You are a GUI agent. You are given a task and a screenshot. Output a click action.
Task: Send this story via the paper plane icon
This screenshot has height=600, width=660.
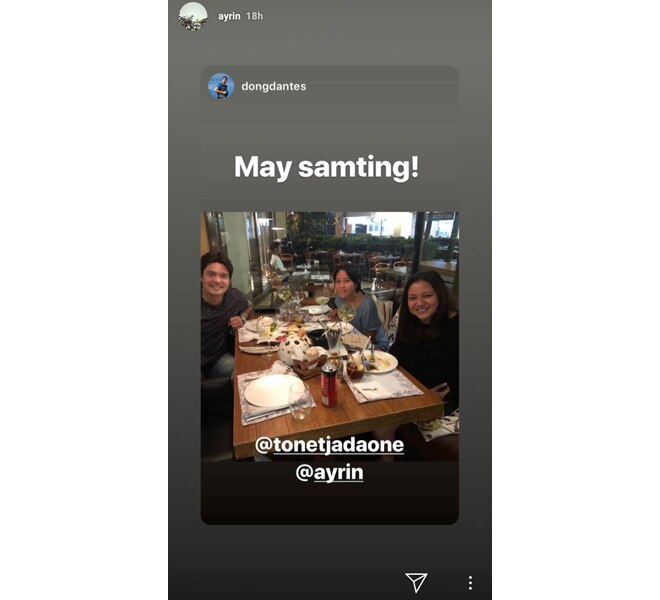coord(416,582)
